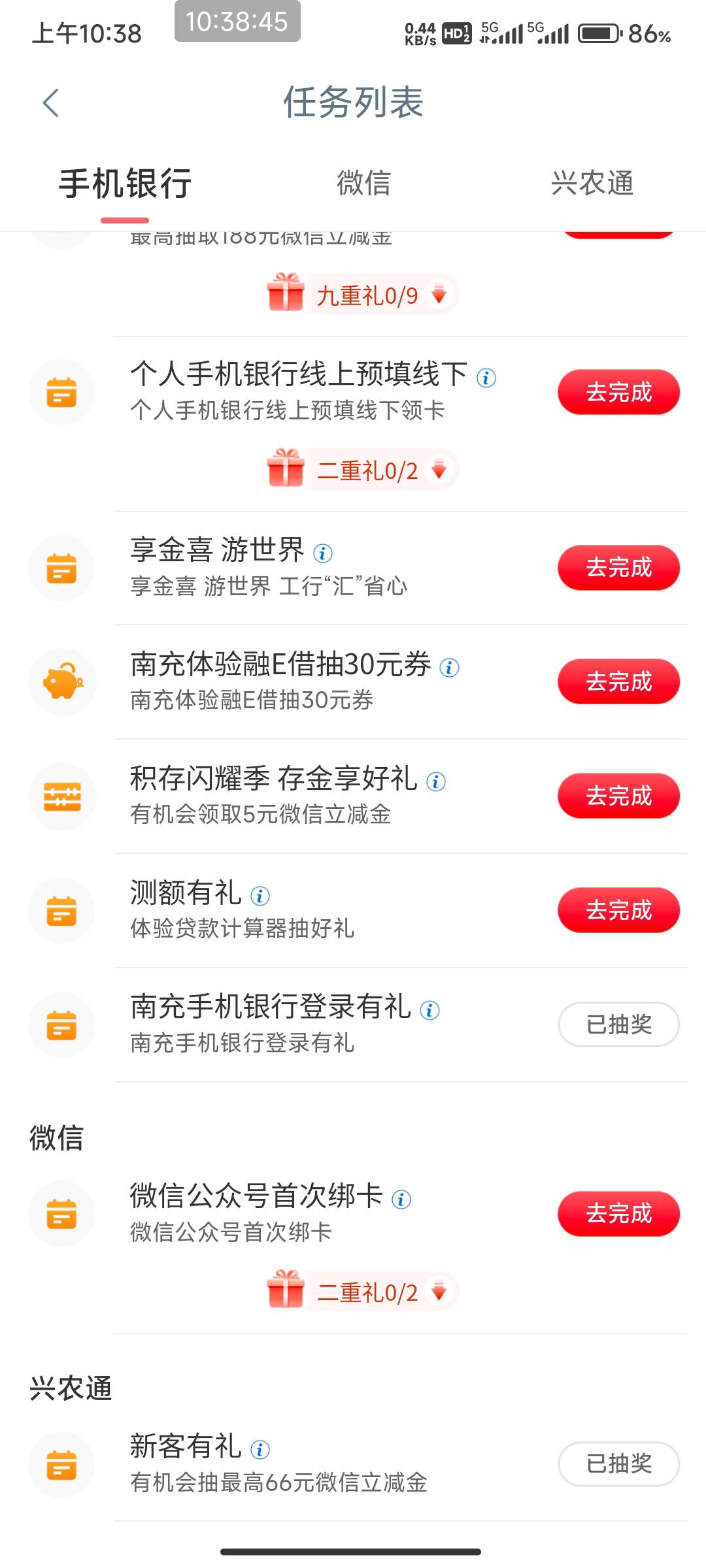Tap 去完成 for 测额有礼
The width and height of the screenshot is (706, 1568).
(x=618, y=910)
